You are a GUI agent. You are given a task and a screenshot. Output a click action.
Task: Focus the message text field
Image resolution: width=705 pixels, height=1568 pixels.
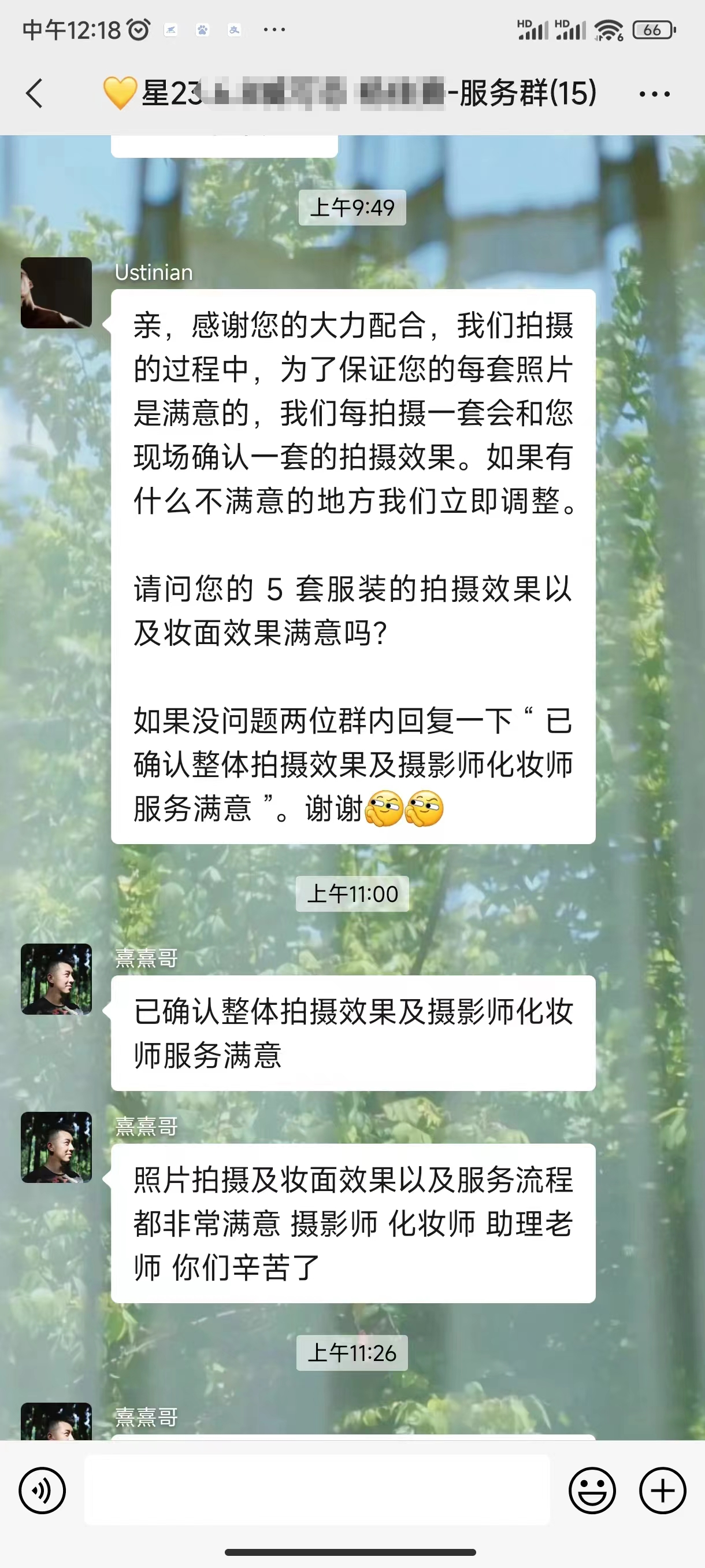click(316, 1489)
